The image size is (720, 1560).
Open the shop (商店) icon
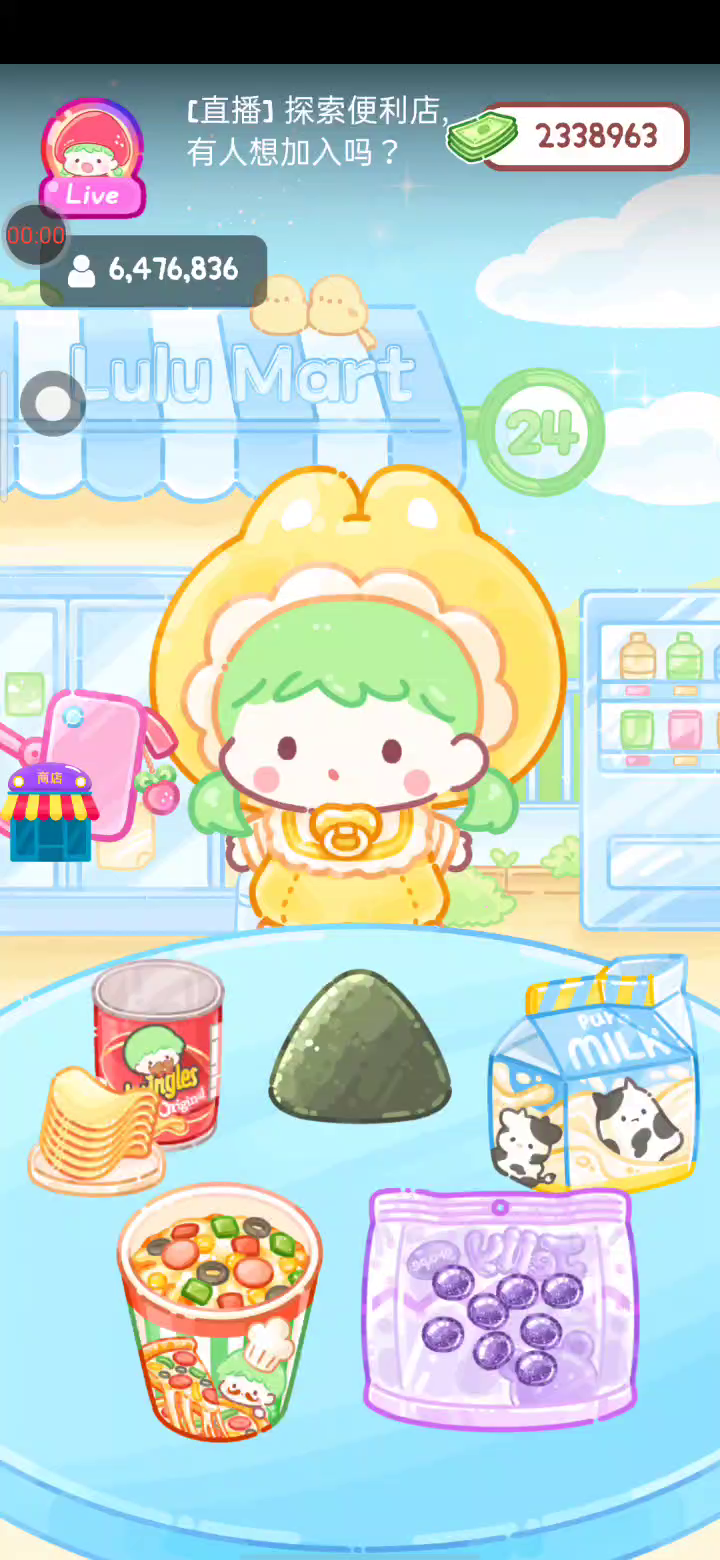50,812
